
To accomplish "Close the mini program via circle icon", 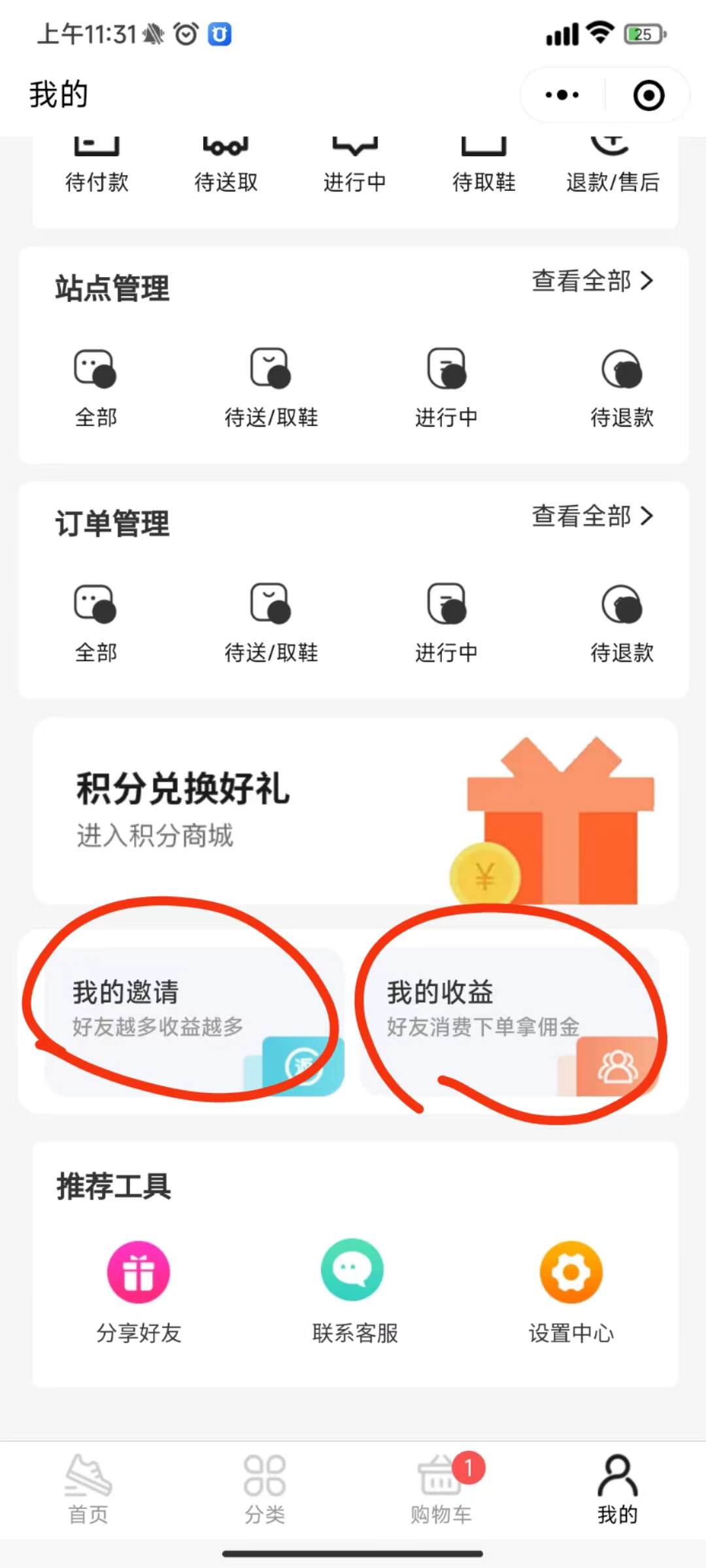I will (648, 95).
